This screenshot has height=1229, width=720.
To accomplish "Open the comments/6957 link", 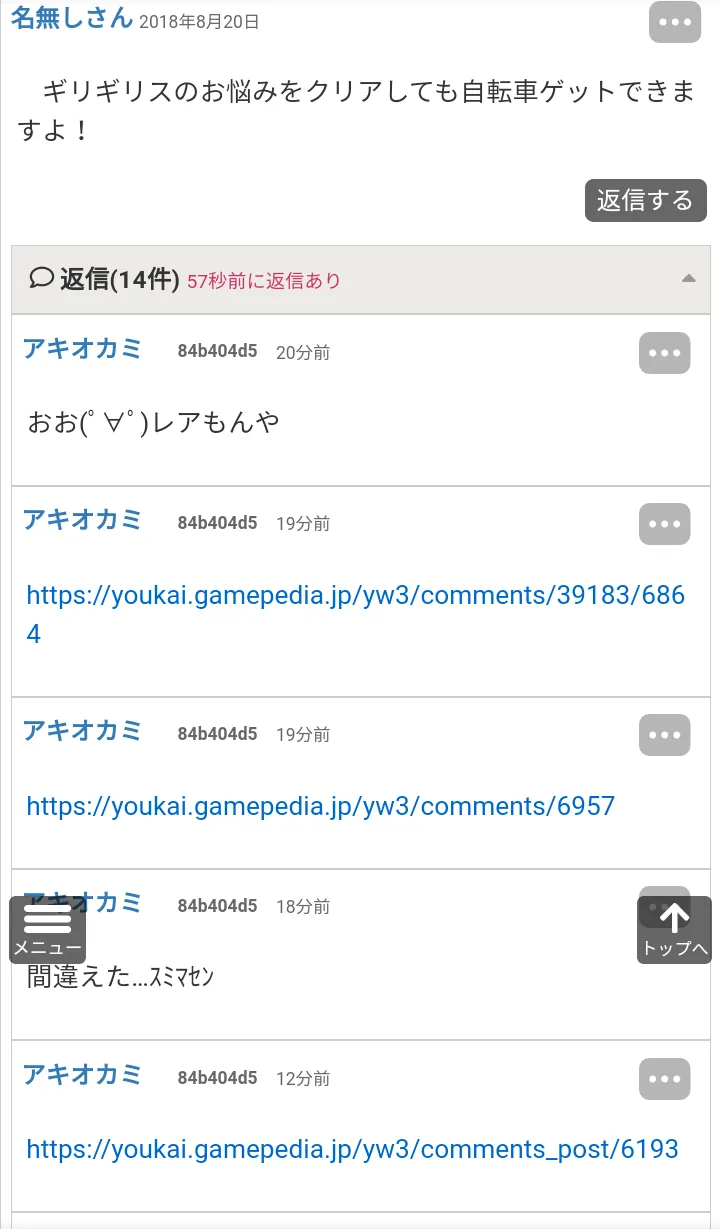I will (x=320, y=806).
